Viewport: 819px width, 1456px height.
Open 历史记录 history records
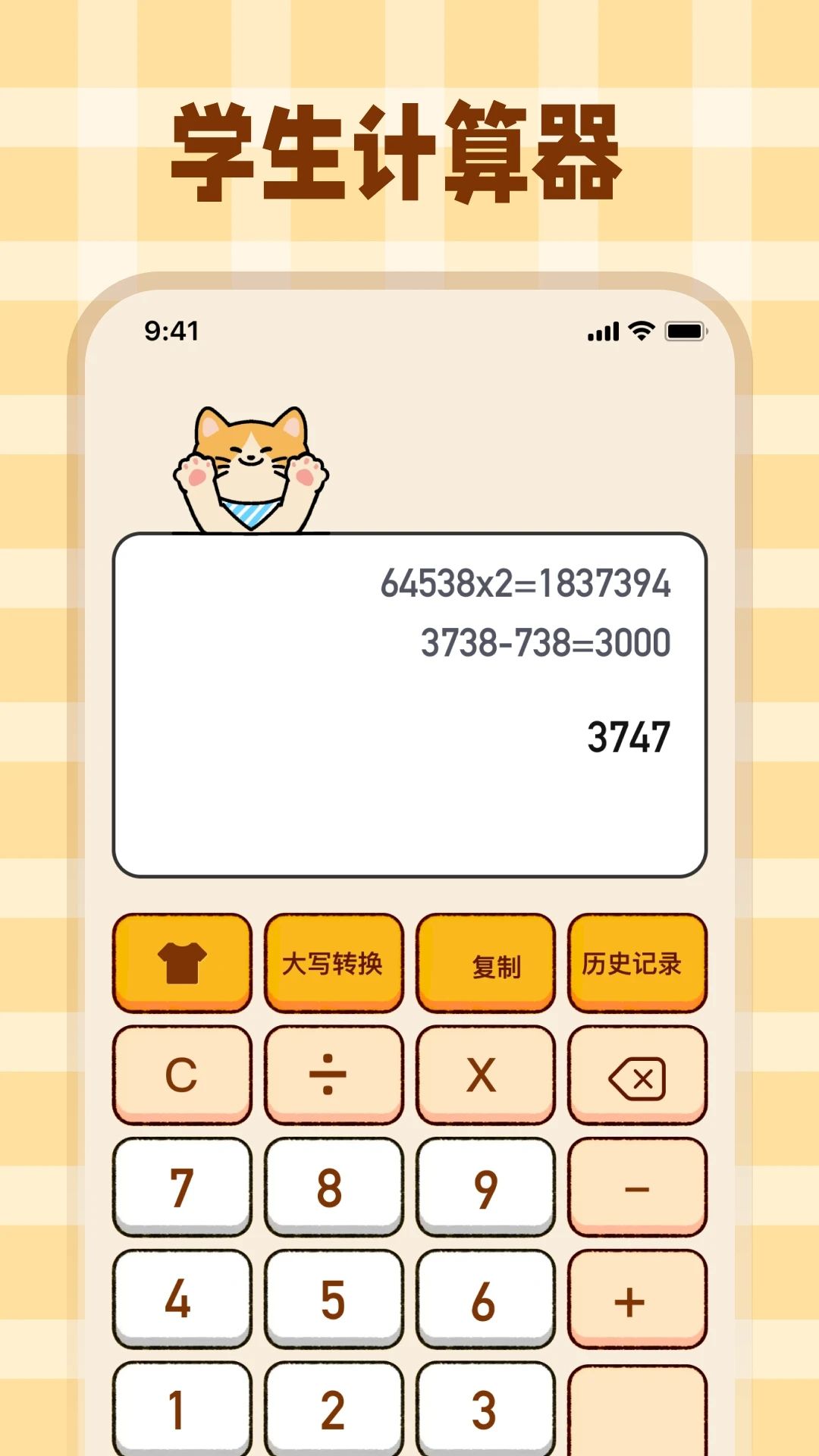pos(637,963)
